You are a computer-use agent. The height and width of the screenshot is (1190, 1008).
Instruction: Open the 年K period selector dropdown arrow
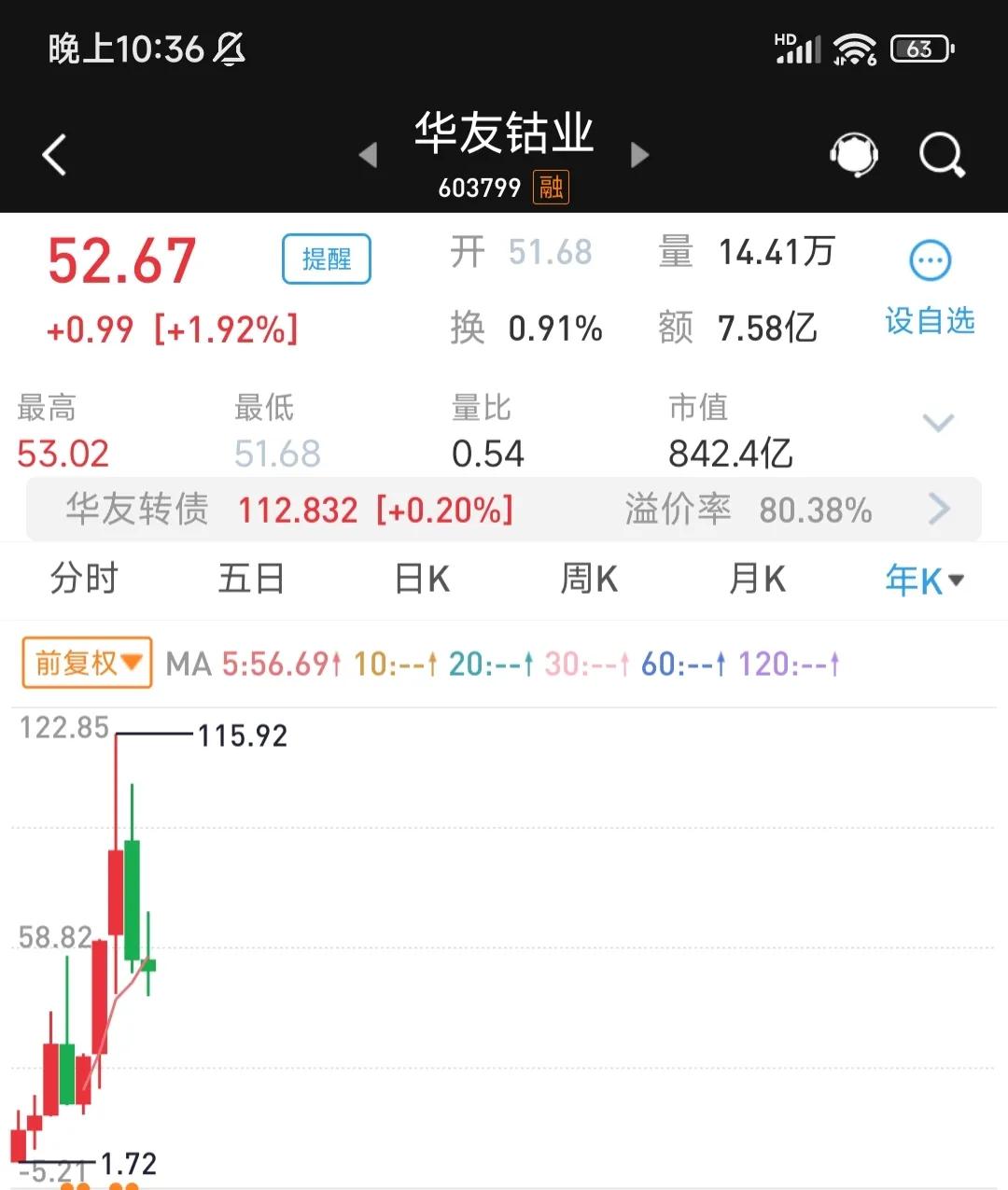pyautogui.click(x=956, y=580)
